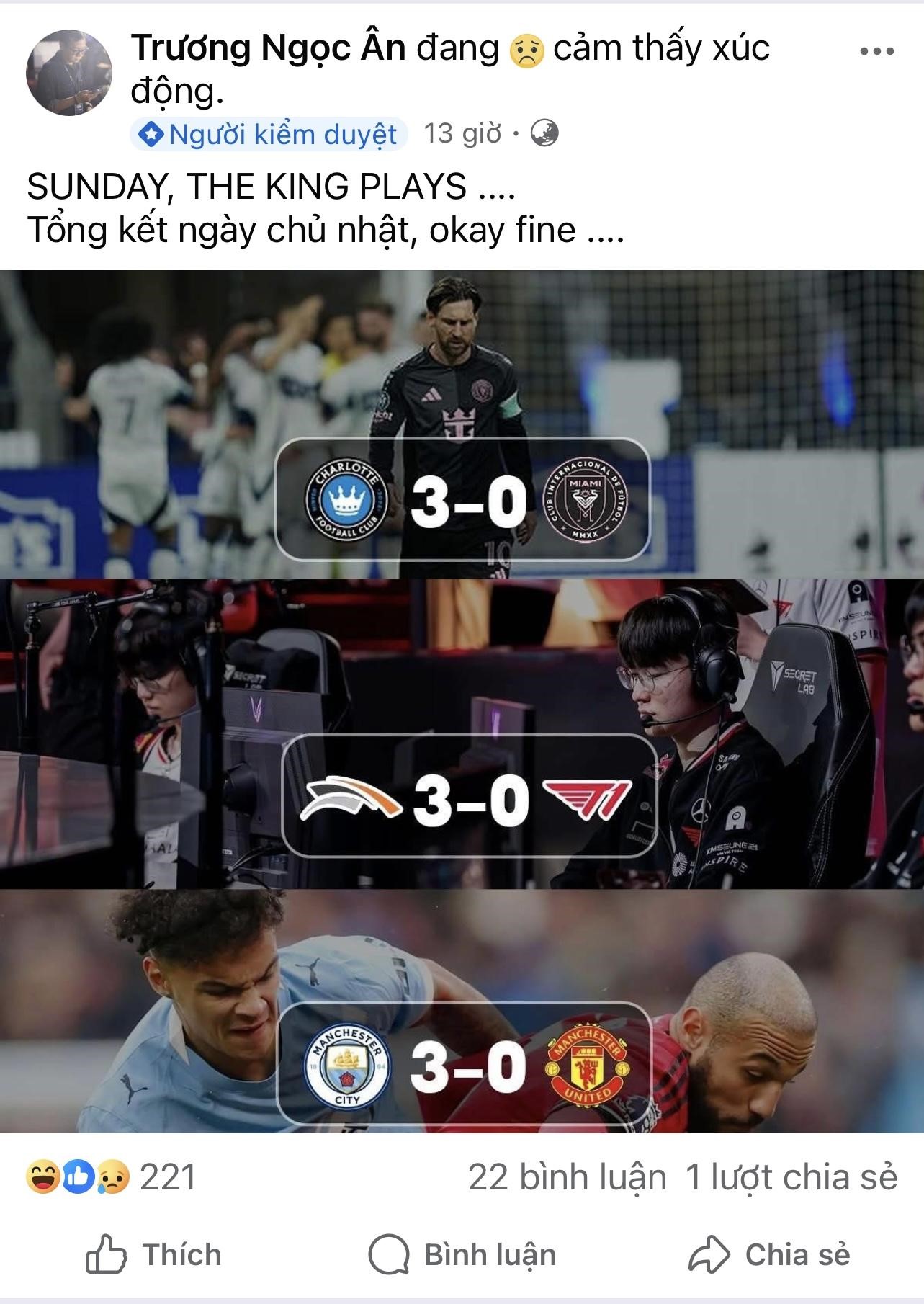924x1304 pixels.
Task: Share the post with Chia sẻ
Action: tap(769, 1254)
